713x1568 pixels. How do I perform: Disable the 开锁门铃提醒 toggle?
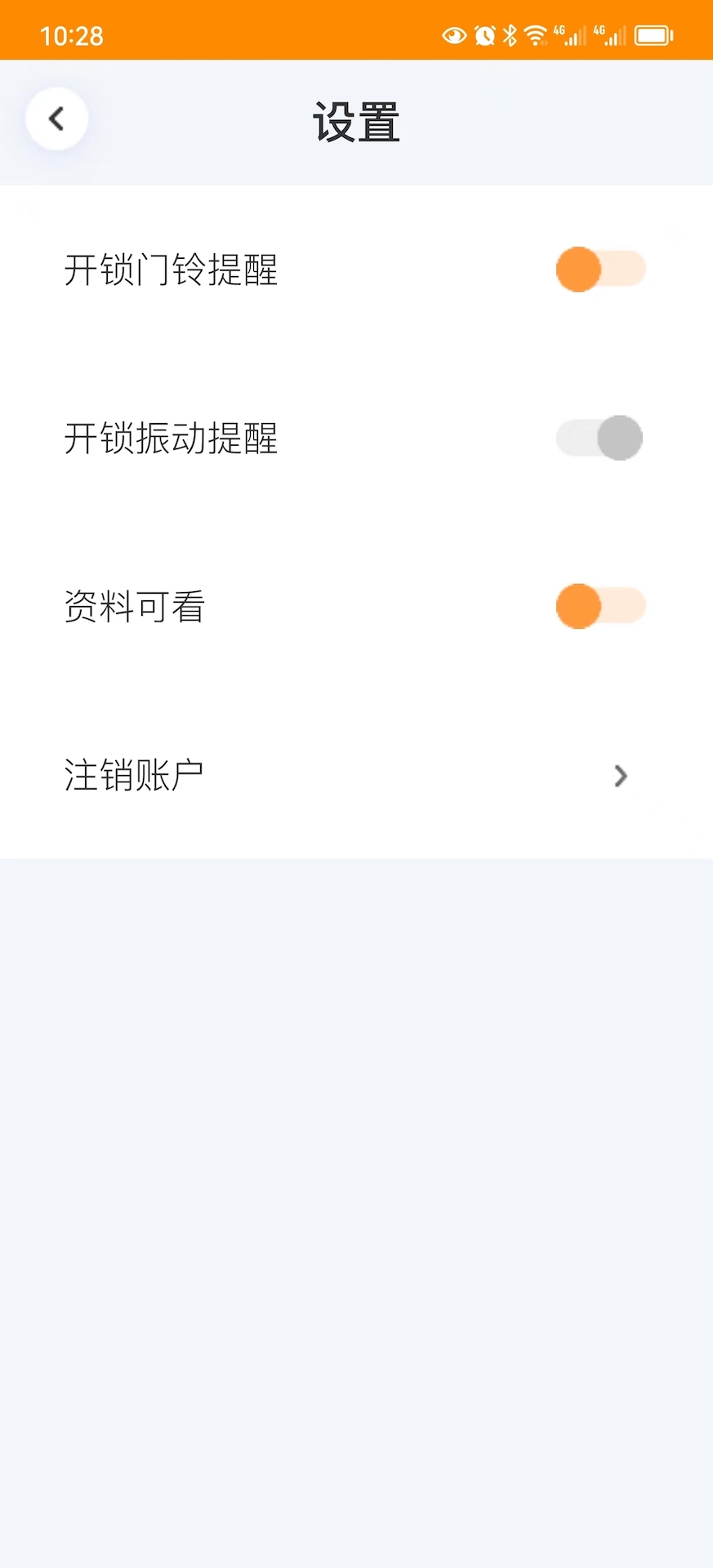click(600, 269)
